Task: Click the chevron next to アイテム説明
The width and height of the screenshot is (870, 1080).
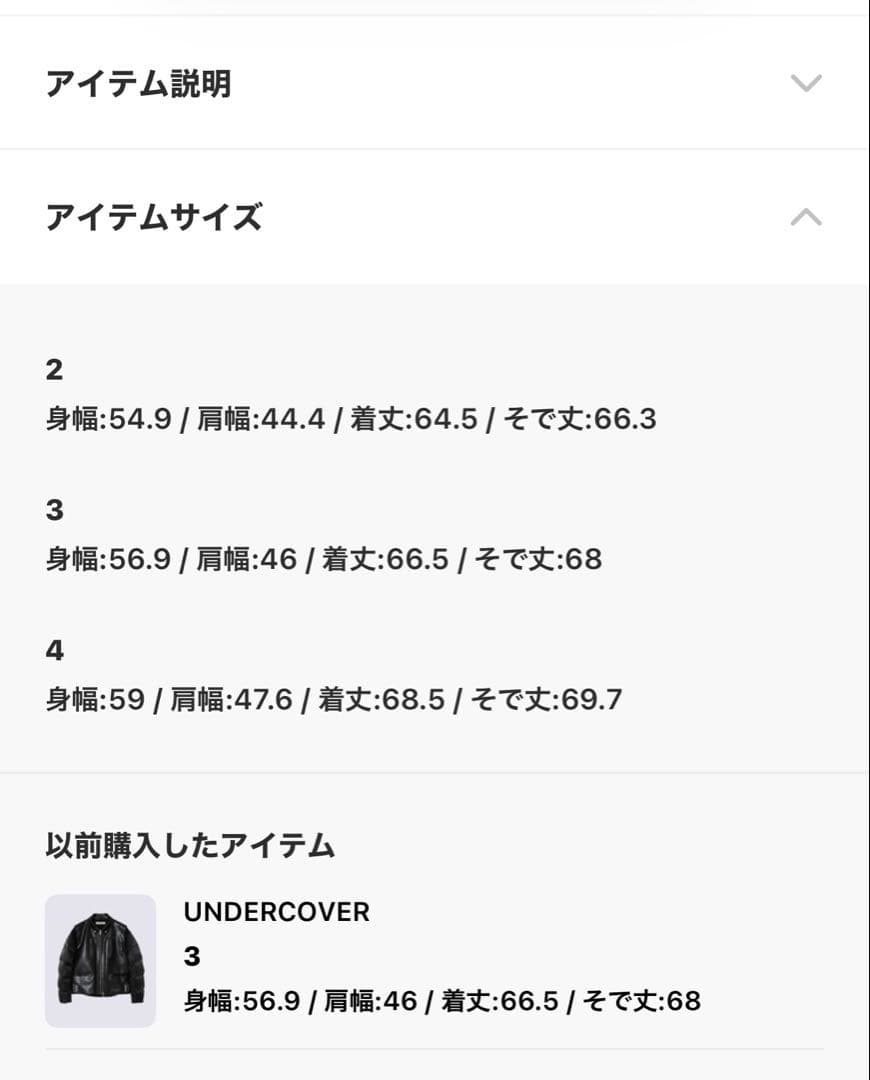Action: [x=805, y=84]
